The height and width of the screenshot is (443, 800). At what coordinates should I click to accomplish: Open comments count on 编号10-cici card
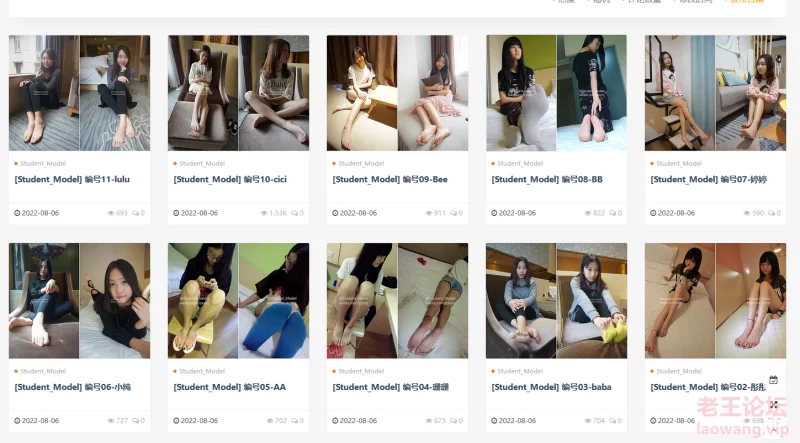[x=298, y=213]
